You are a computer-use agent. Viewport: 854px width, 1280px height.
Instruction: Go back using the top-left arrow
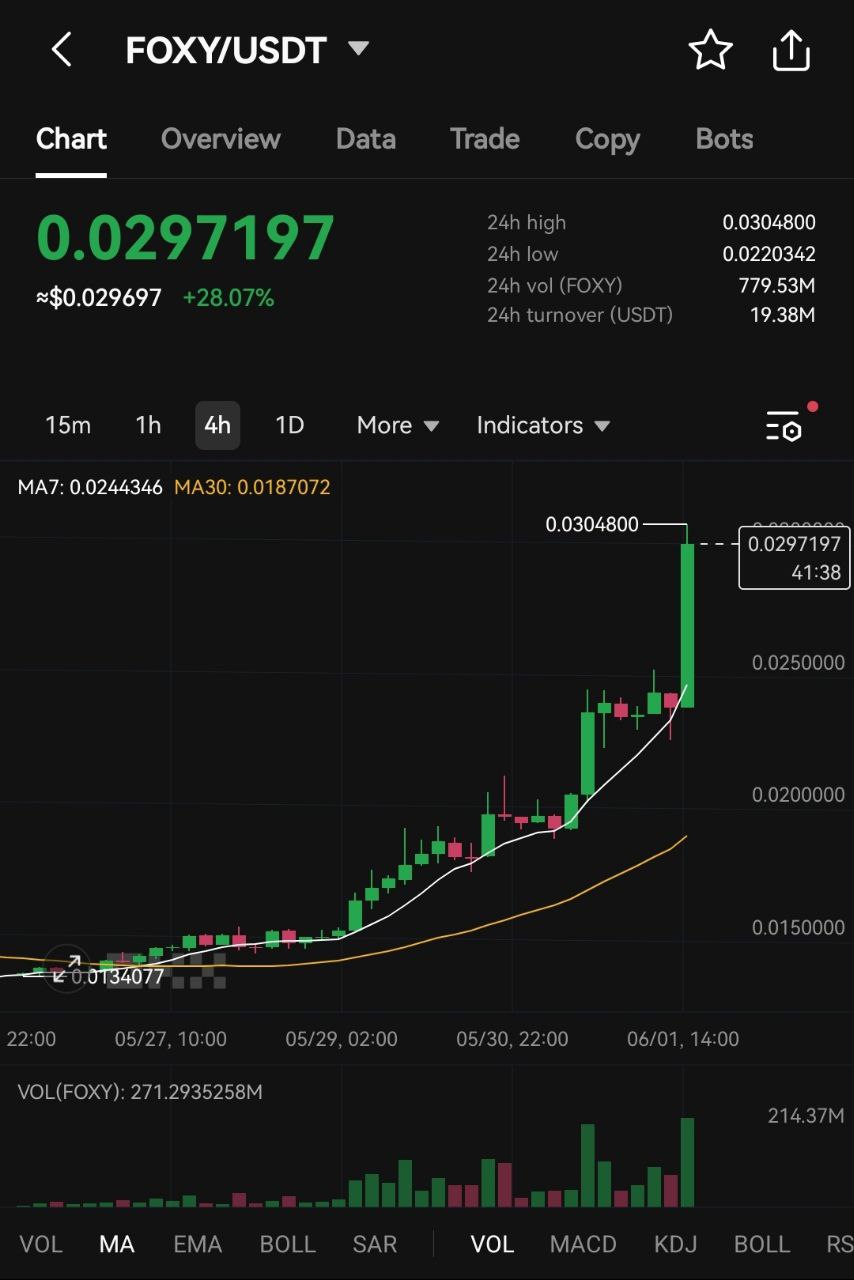[x=62, y=49]
